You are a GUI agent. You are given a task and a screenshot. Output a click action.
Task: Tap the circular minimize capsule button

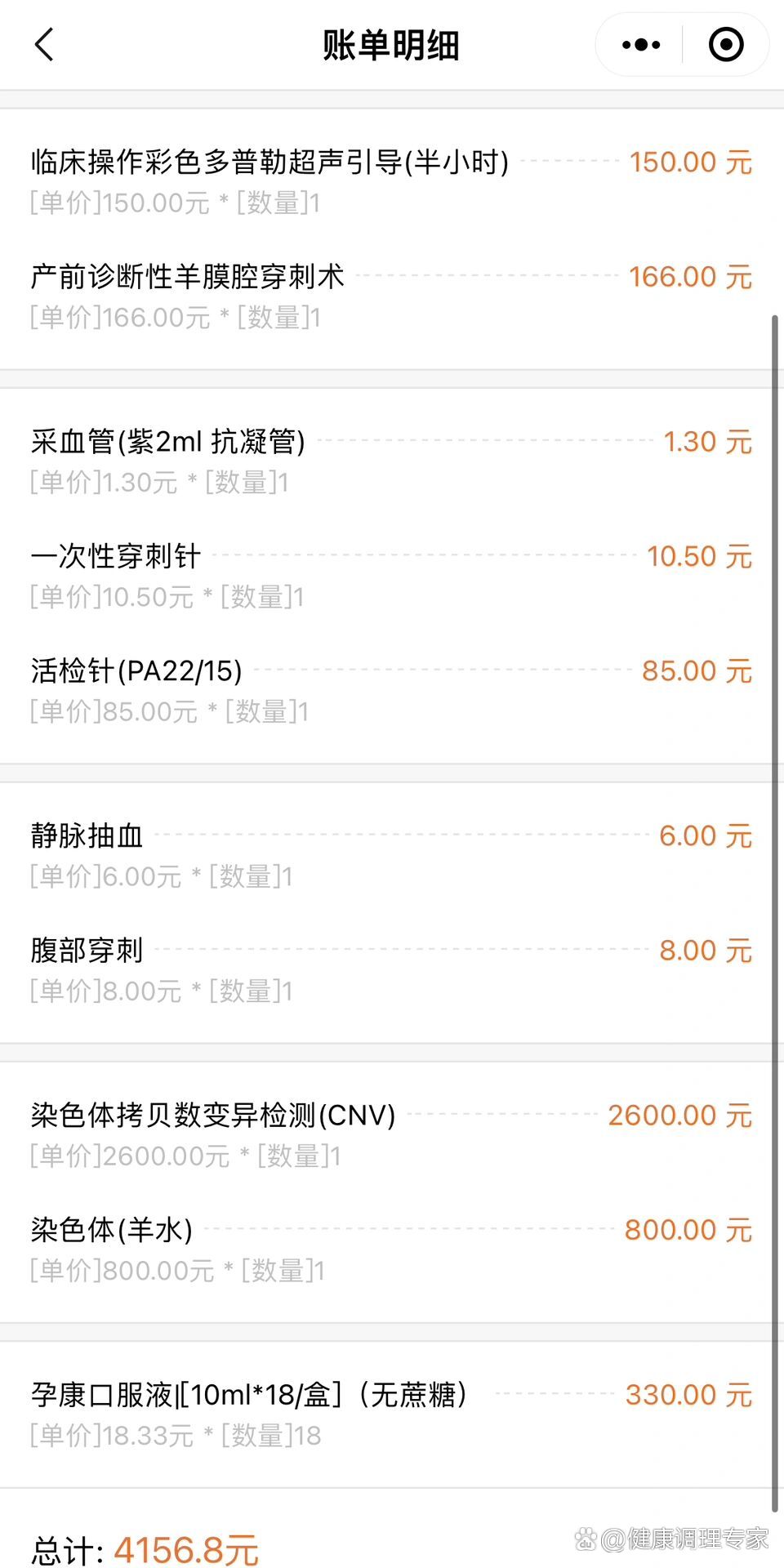point(725,45)
